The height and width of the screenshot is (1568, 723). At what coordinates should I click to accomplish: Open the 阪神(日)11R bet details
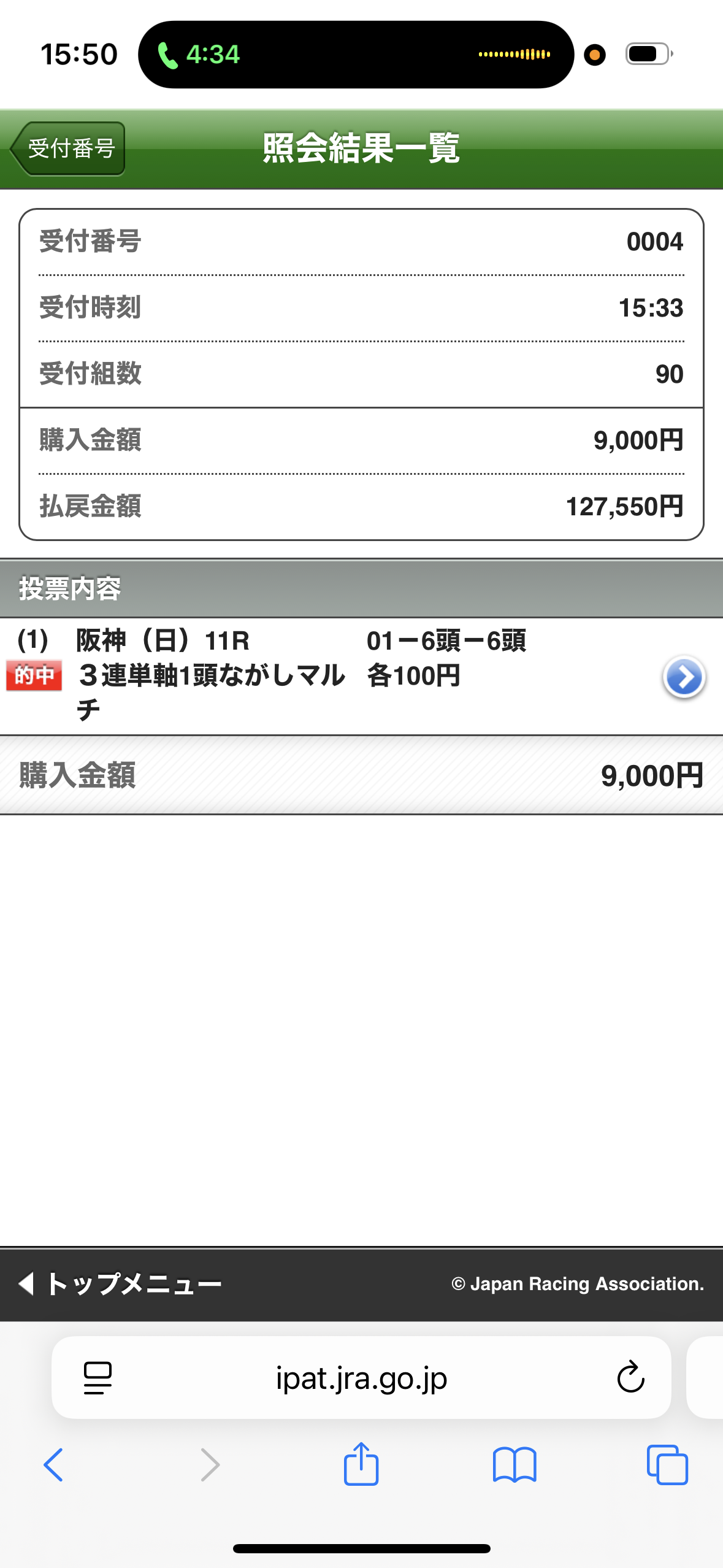(x=683, y=677)
